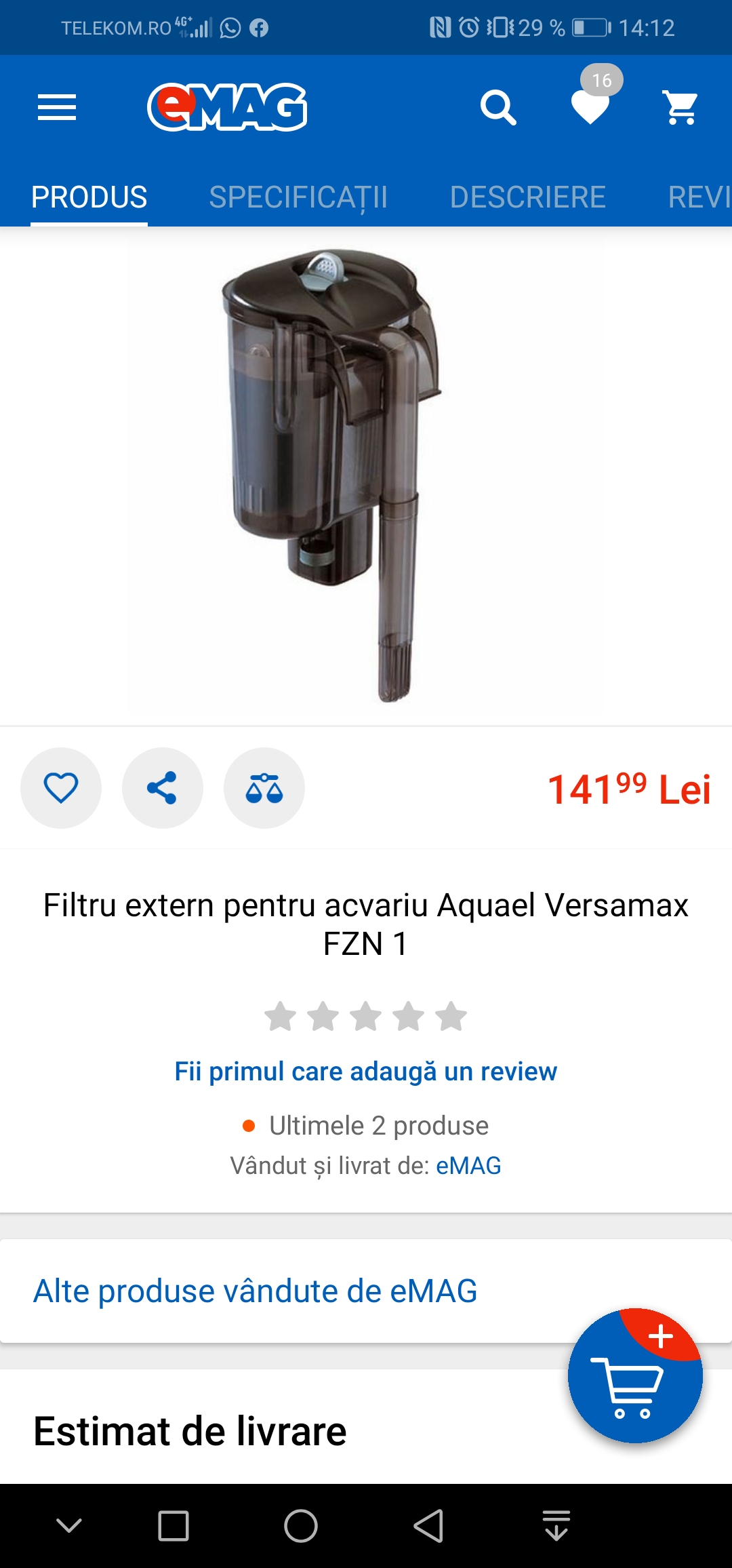This screenshot has height=1568, width=732.
Task: Go back using system back button
Action: (428, 1526)
